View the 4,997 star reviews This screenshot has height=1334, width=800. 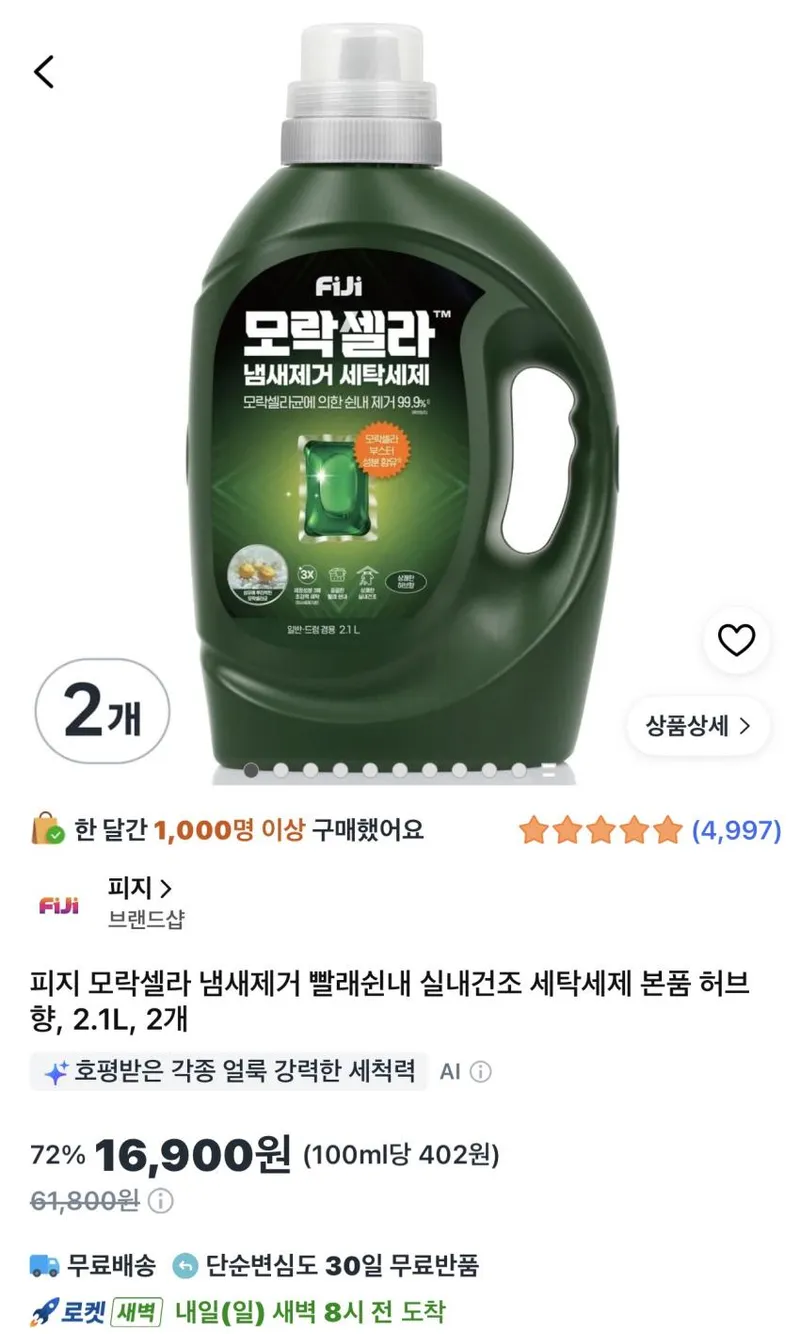point(650,830)
